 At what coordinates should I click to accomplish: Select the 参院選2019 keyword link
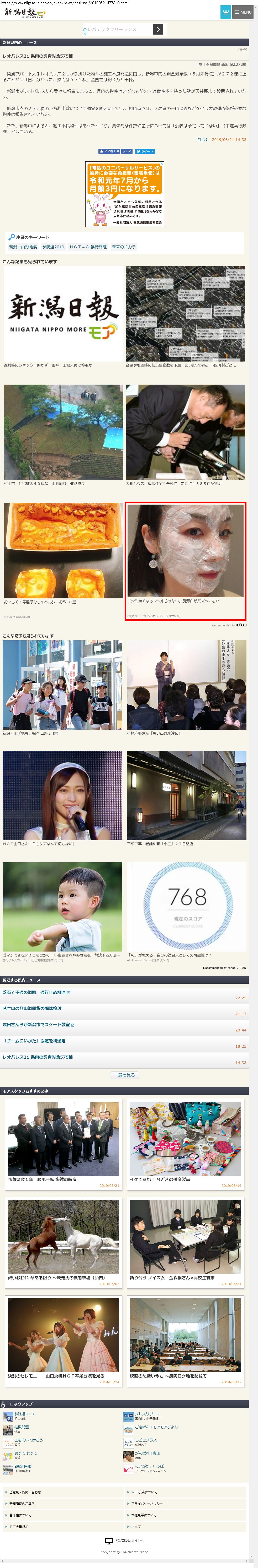tap(53, 247)
